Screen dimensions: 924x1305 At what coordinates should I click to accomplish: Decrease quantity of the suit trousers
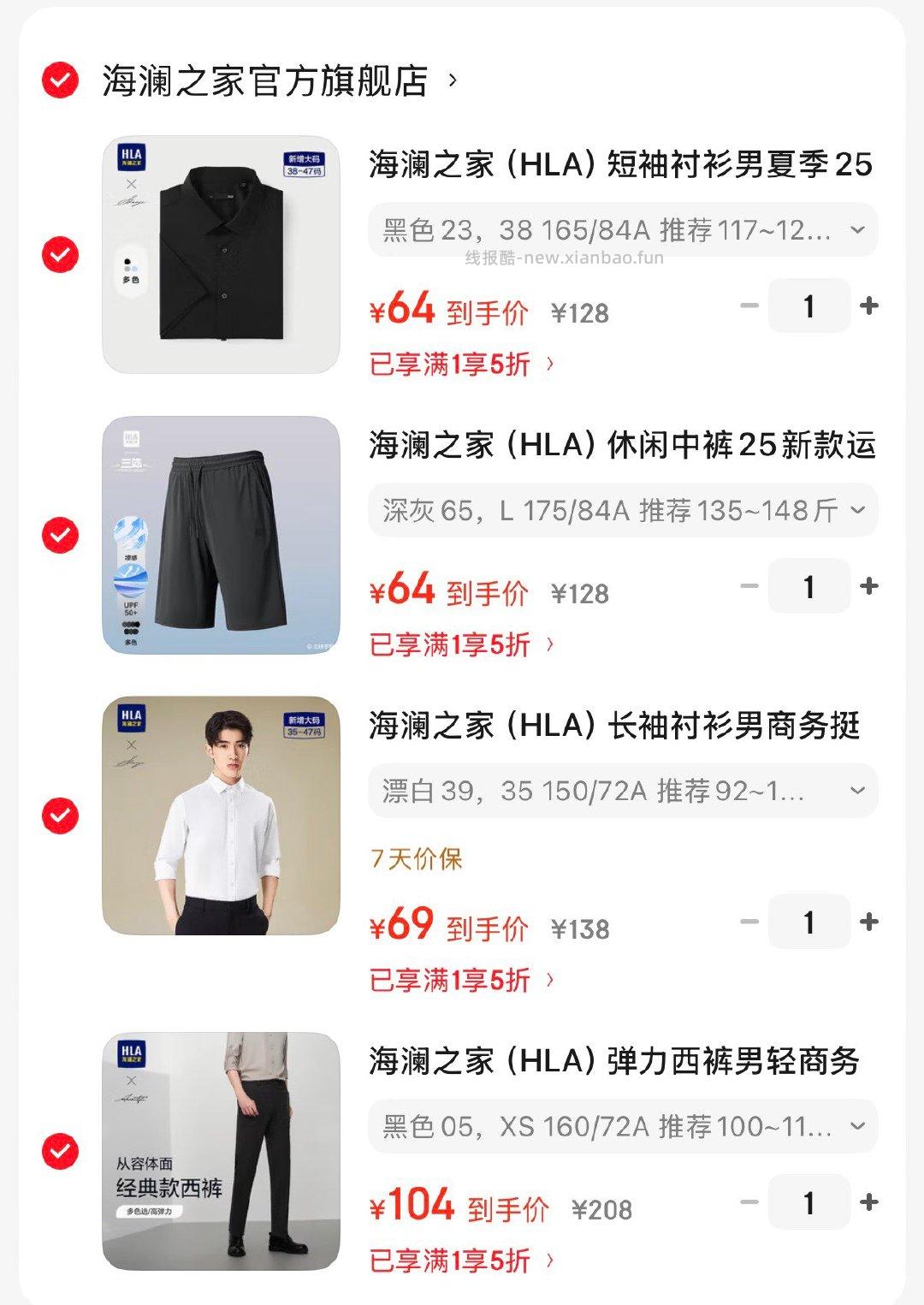point(750,1202)
